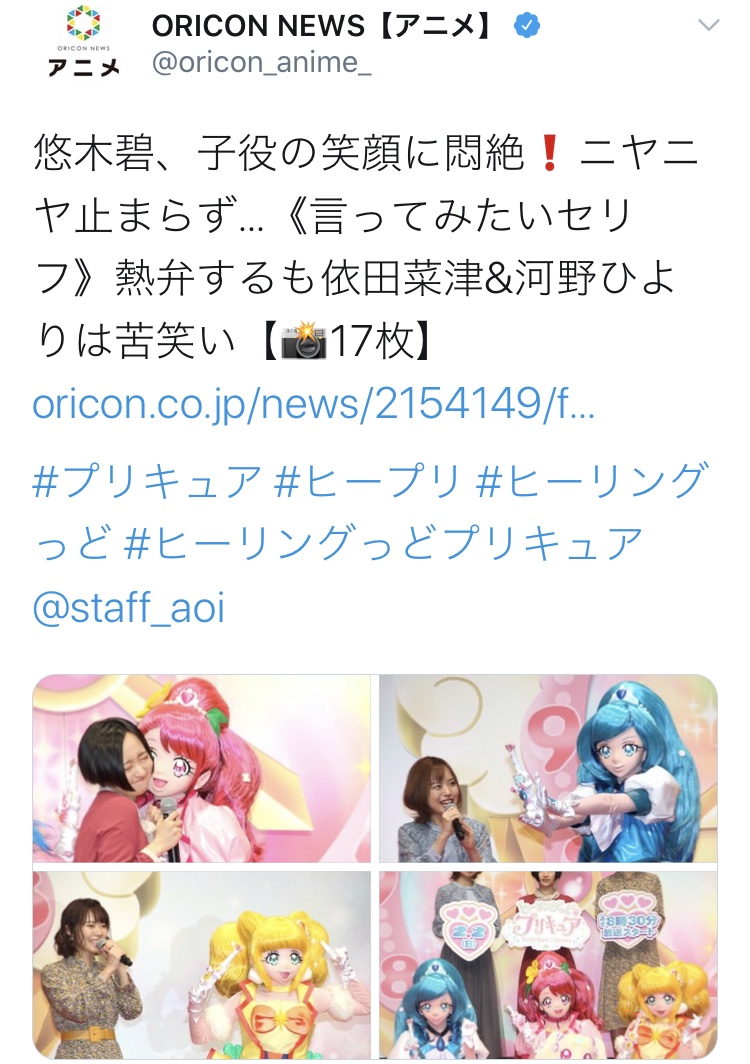Open the #ヒープリ hashtag
This screenshot has width=750, height=1064.
(367, 482)
